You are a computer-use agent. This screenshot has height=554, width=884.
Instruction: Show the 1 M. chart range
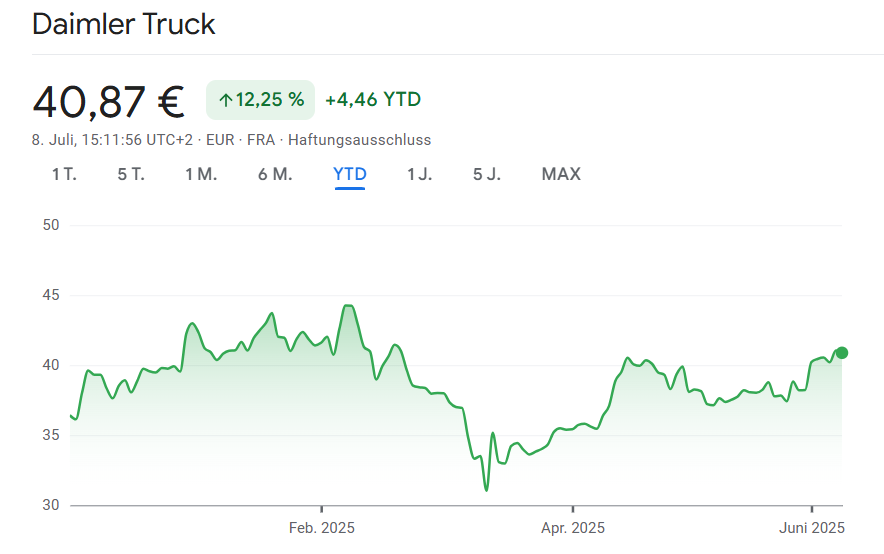tap(201, 174)
